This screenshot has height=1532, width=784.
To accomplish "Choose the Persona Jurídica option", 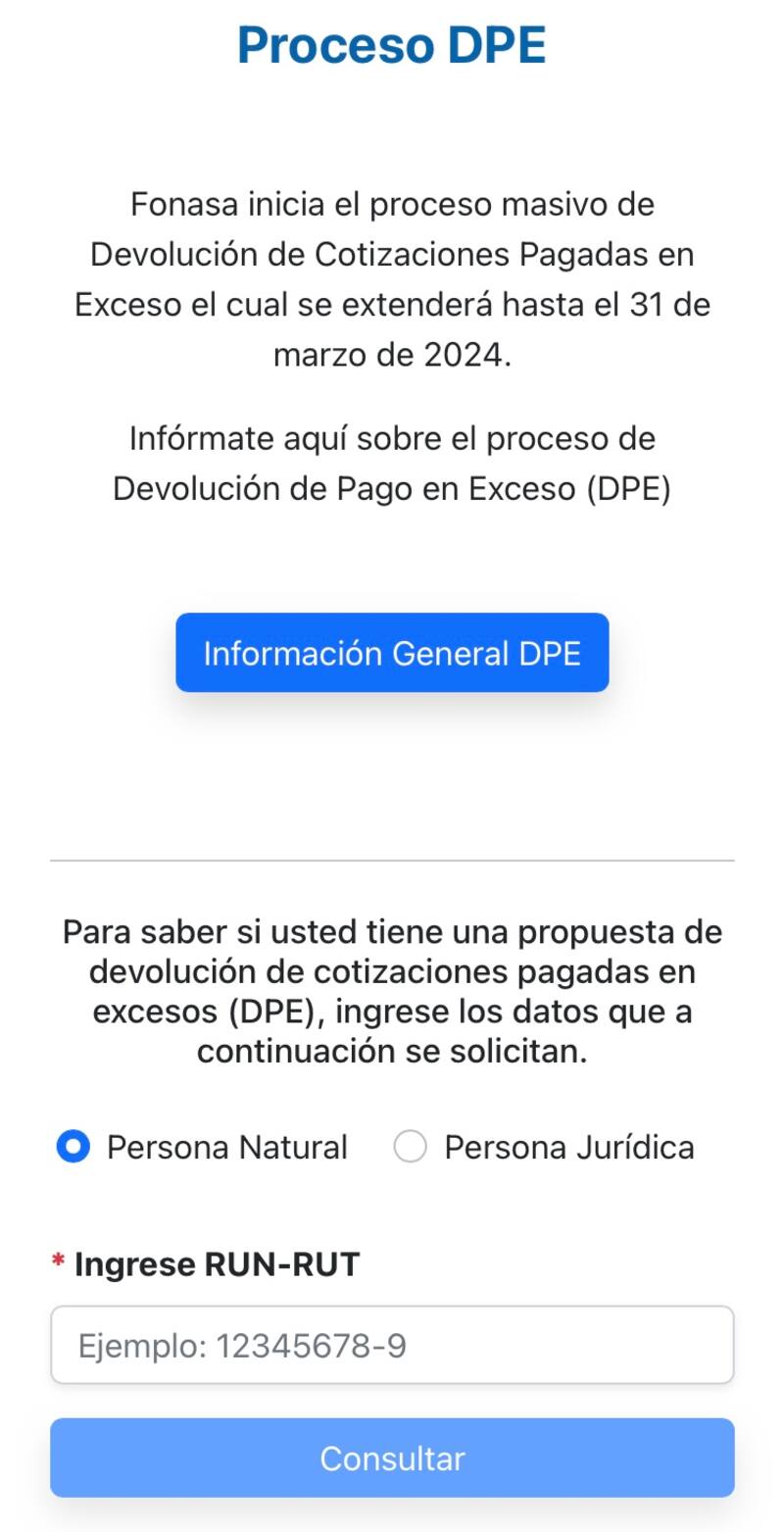I will pos(410,1147).
